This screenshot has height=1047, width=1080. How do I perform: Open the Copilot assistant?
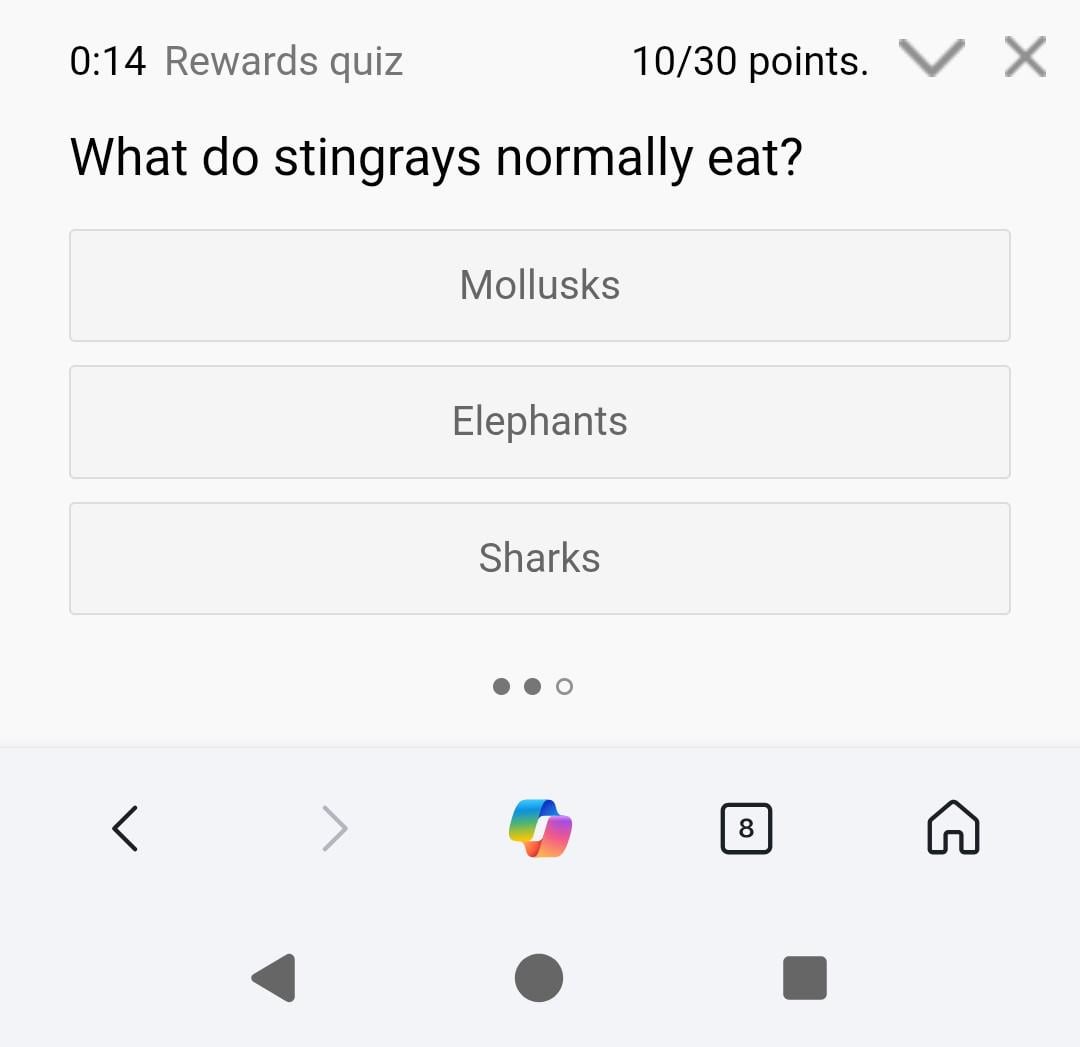540,828
